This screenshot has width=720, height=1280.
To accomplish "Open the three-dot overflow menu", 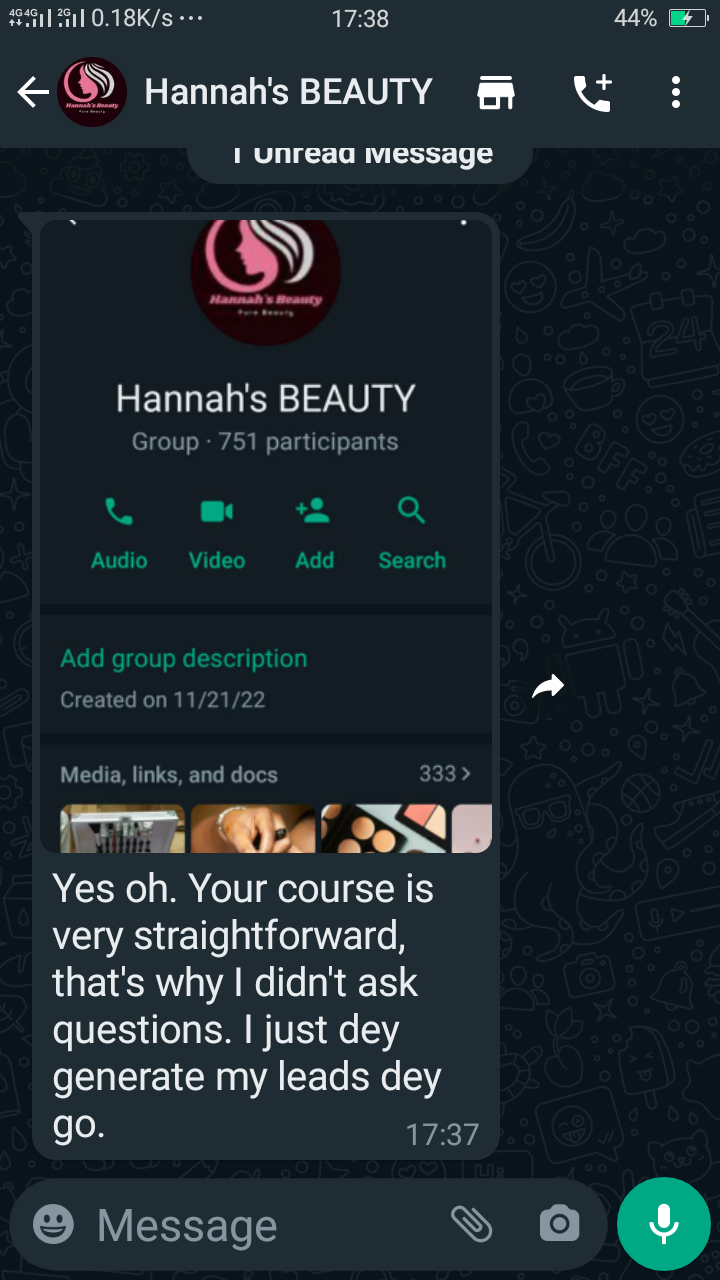I will click(x=676, y=93).
